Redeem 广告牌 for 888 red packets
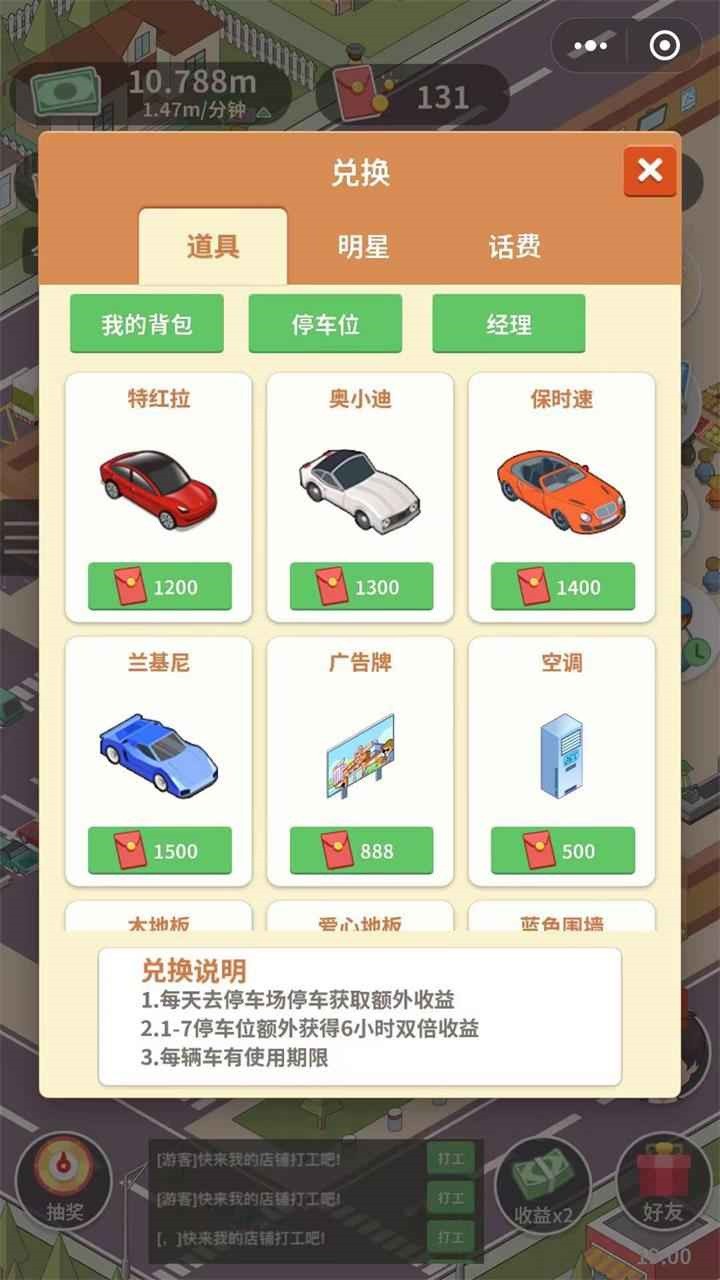 [361, 851]
